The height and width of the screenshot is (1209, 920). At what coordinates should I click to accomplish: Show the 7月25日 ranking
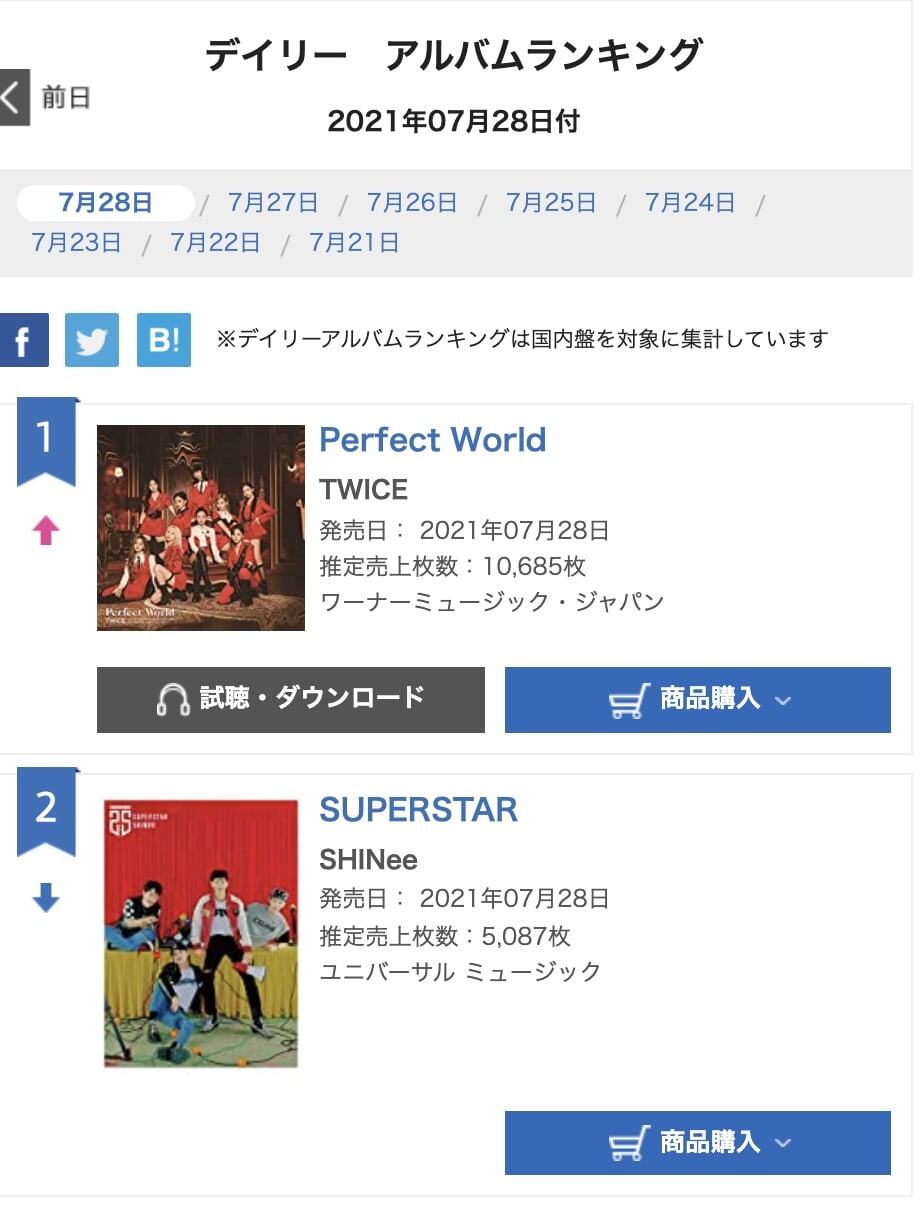(551, 203)
